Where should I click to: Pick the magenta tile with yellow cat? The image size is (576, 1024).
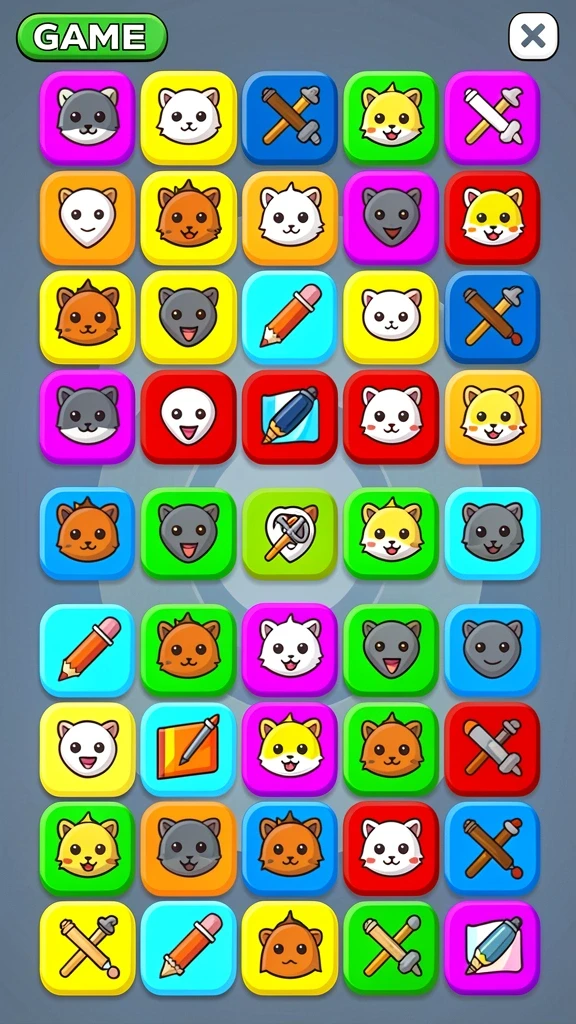[x=290, y=749]
